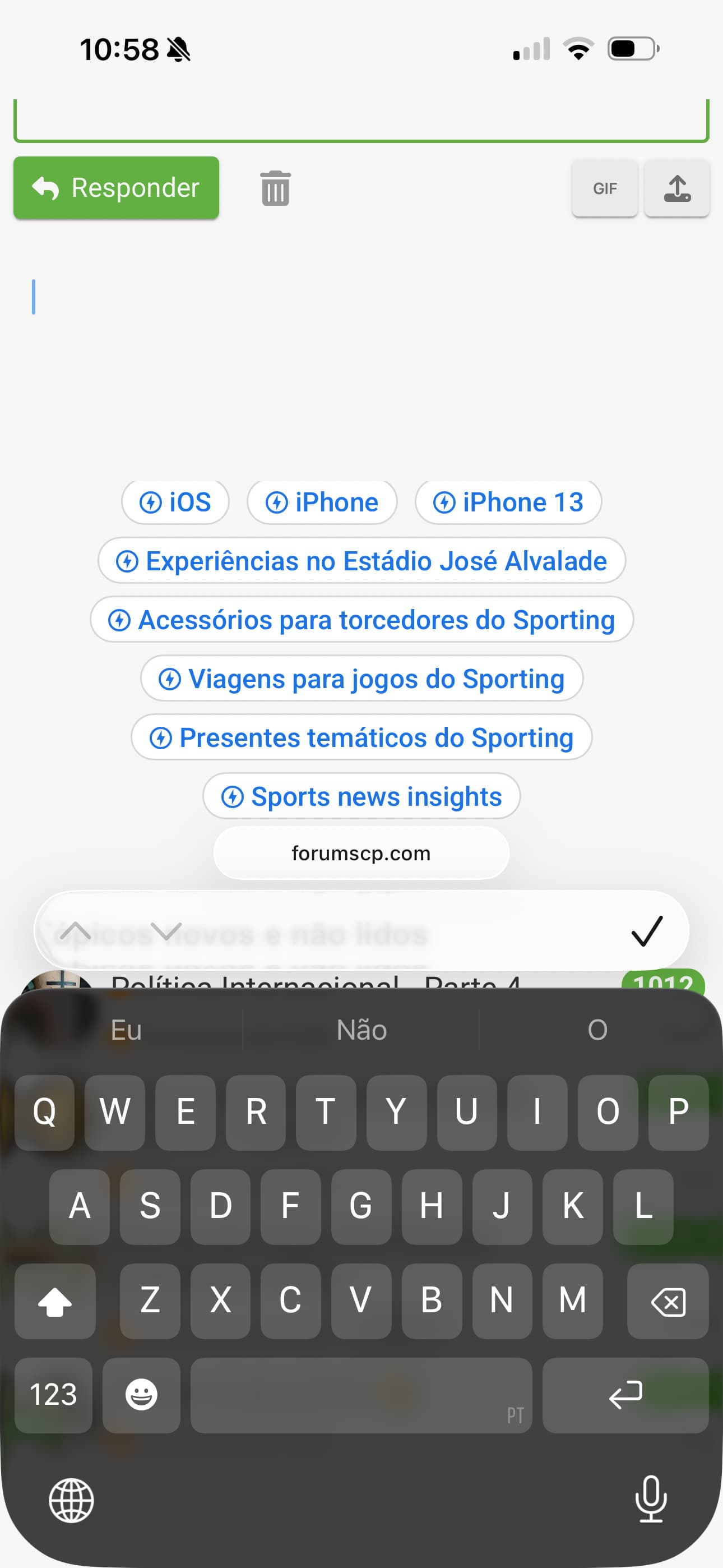Image resolution: width=723 pixels, height=1568 pixels.
Task: Insert the suggested word Não
Action: coord(361,1030)
